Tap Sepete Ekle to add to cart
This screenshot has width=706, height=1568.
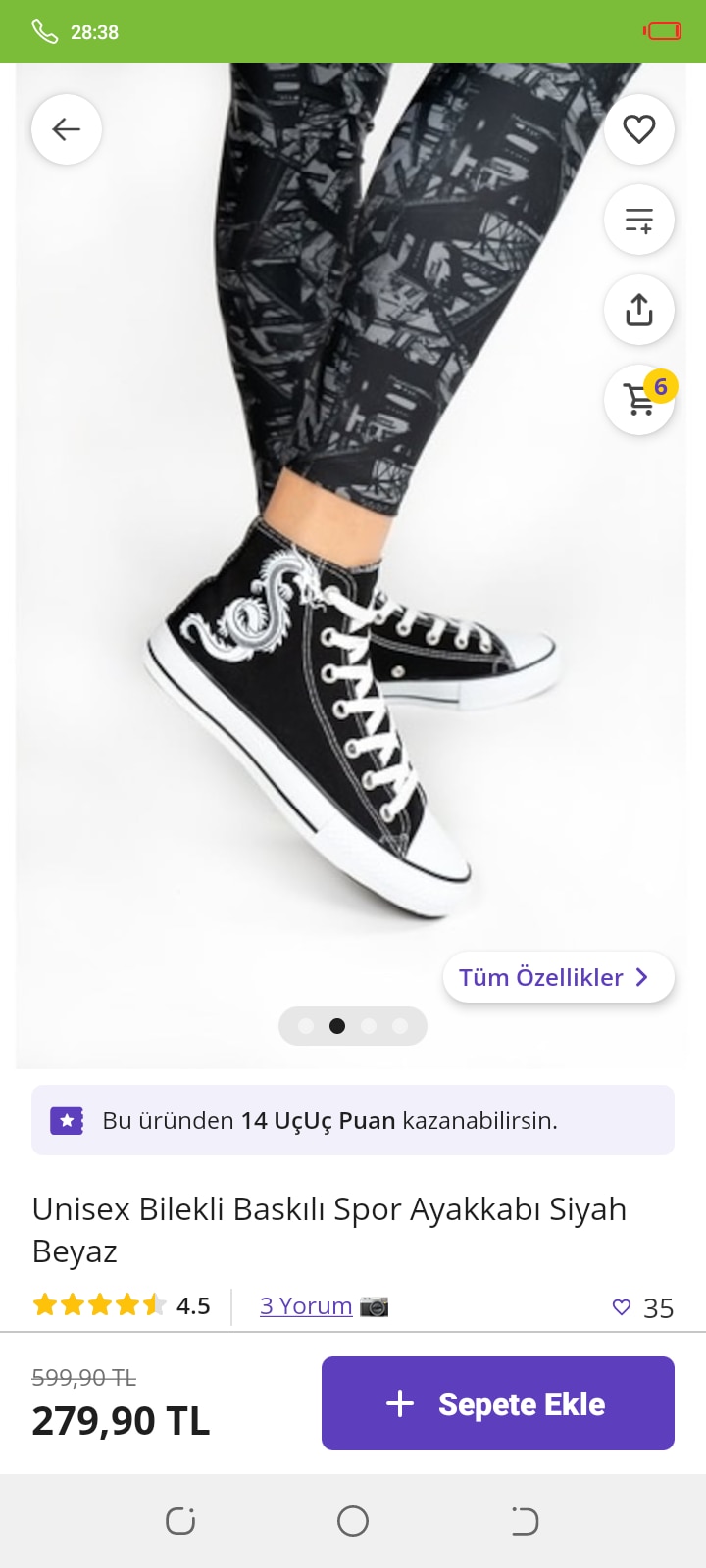[x=498, y=1403]
